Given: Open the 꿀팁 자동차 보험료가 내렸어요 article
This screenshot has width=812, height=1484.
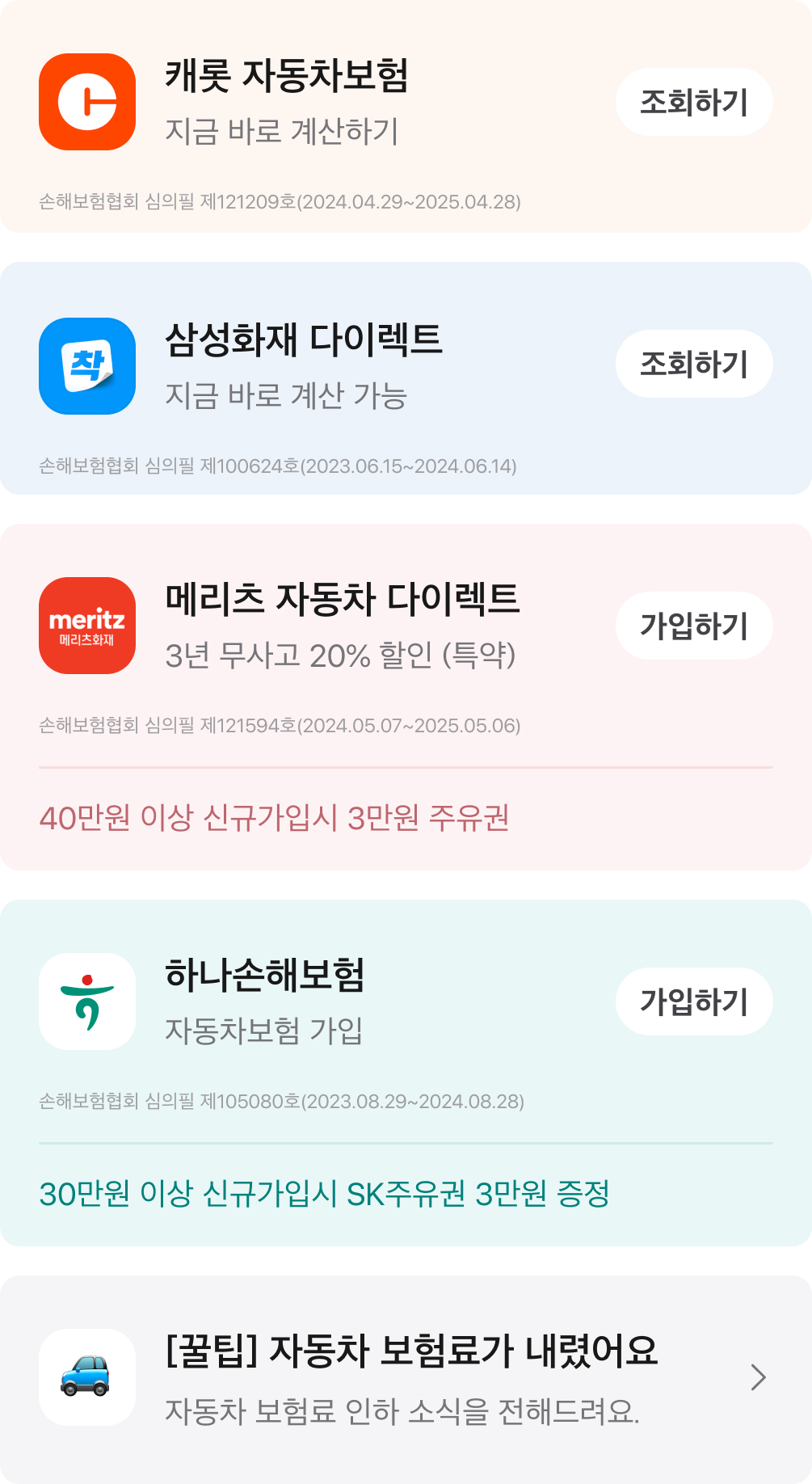Looking at the screenshot, I should pos(406,1378).
